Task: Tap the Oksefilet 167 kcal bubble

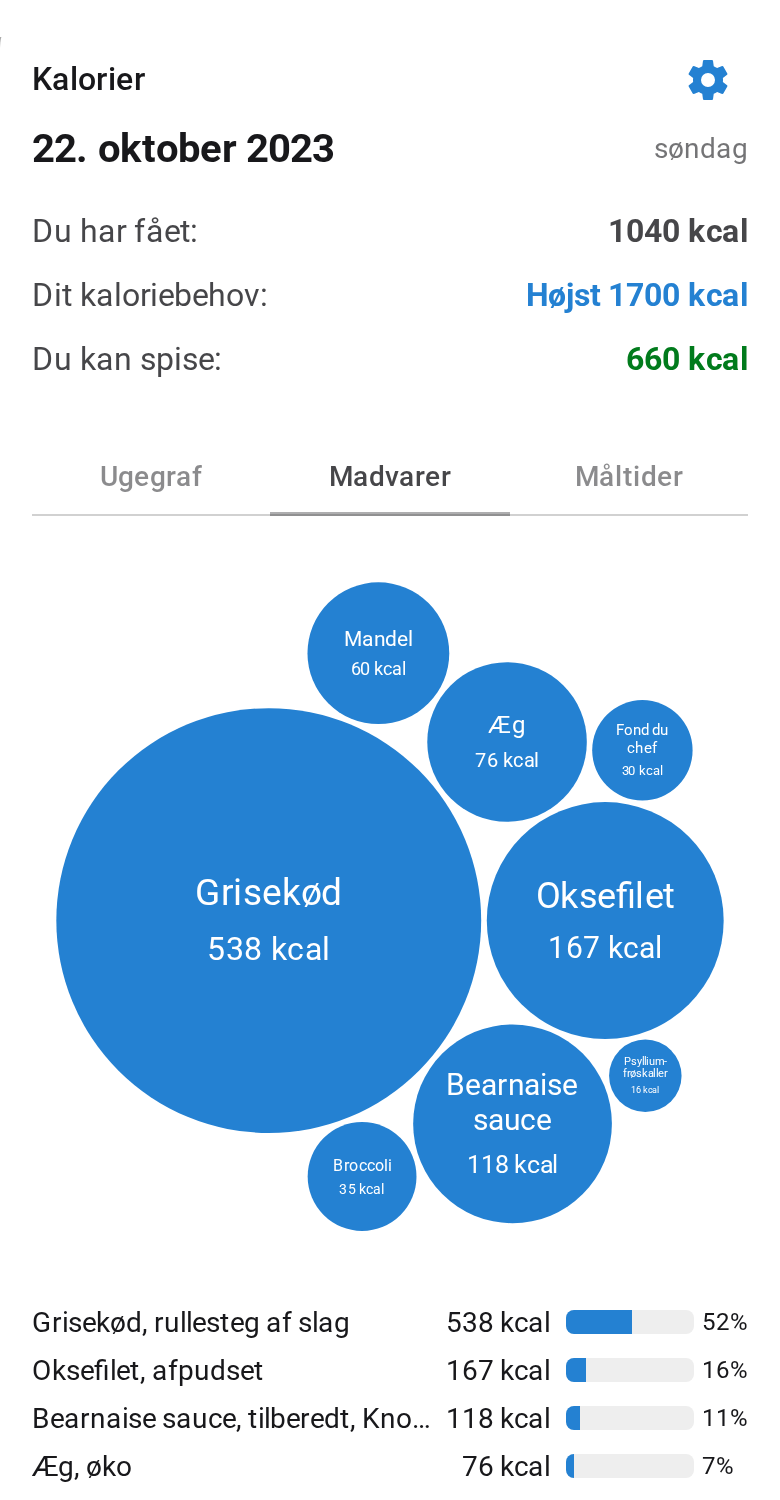Action: click(x=605, y=920)
